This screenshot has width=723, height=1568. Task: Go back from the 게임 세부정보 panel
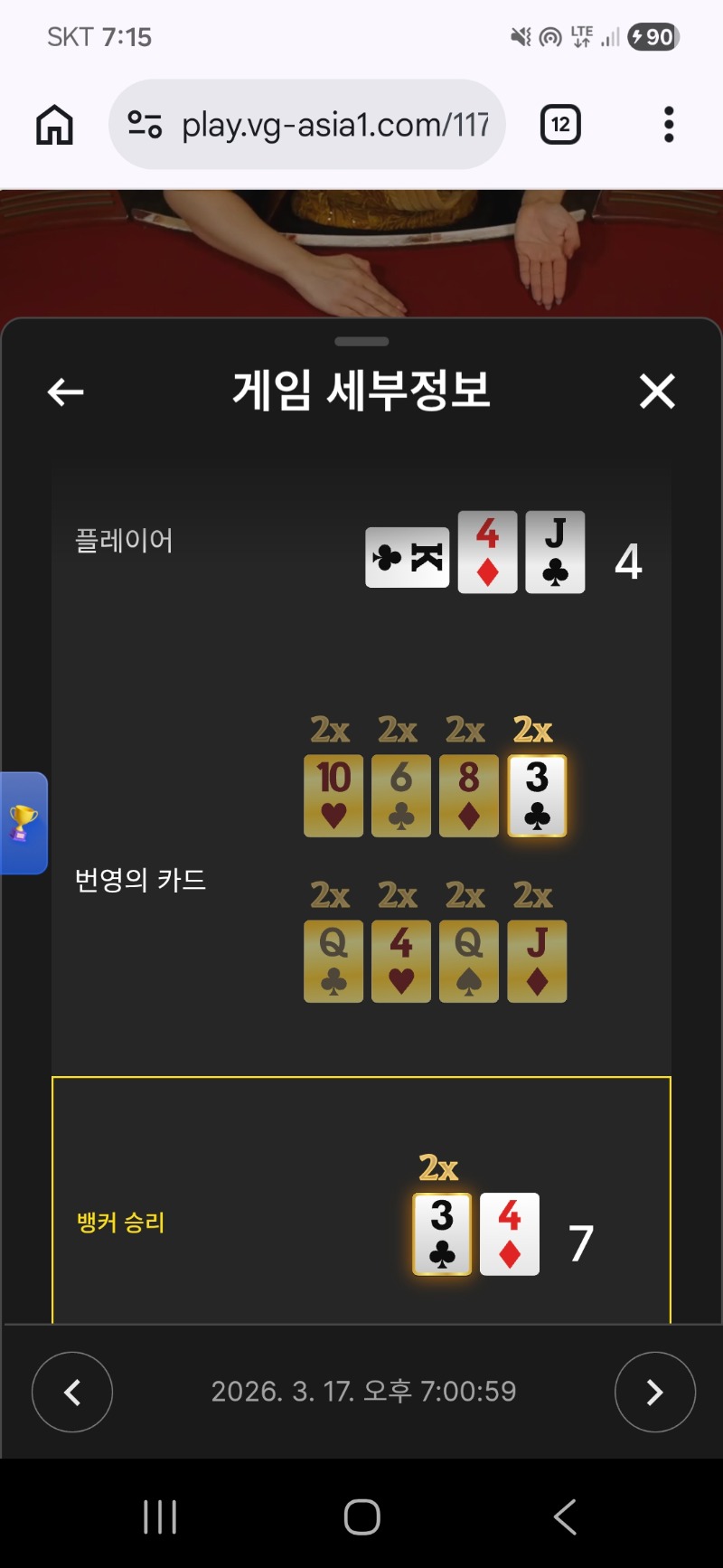point(65,392)
